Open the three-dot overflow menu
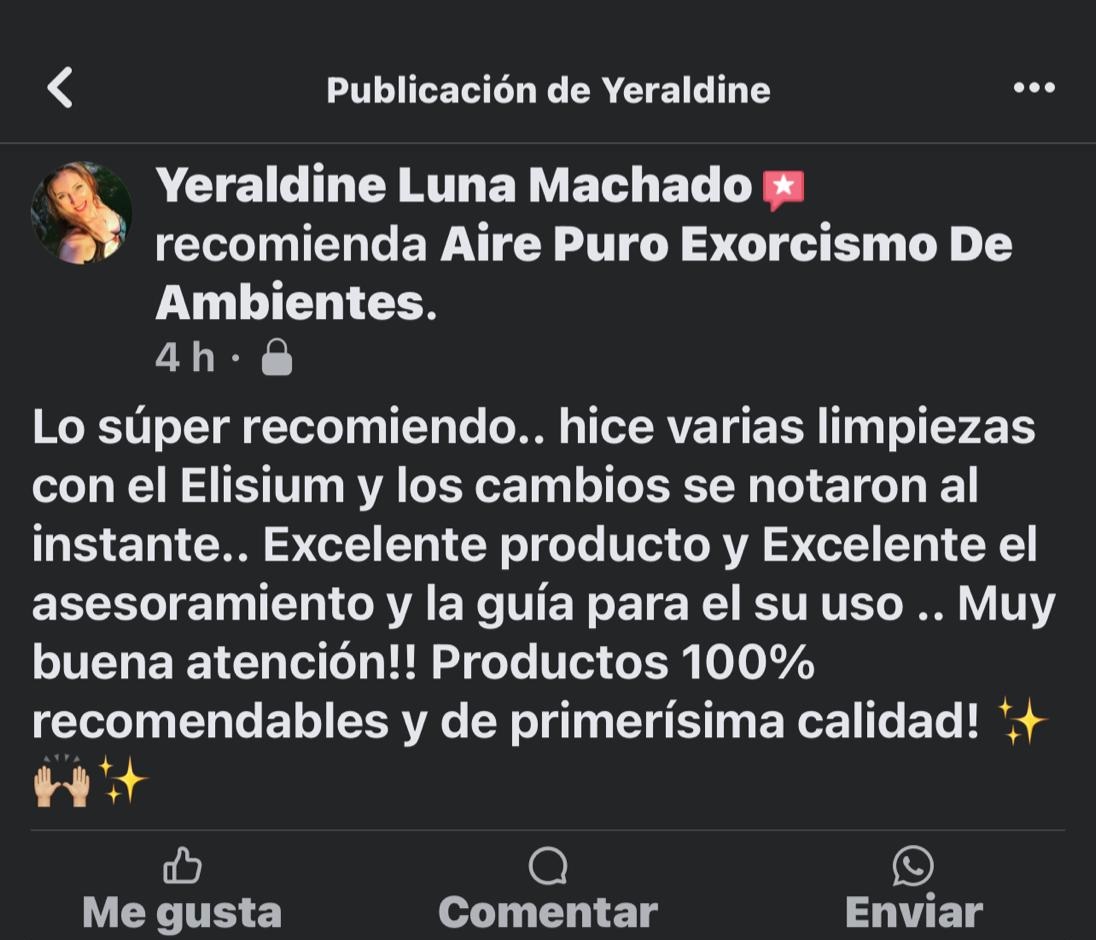Screen dimensions: 1096x940 tap(1034, 88)
